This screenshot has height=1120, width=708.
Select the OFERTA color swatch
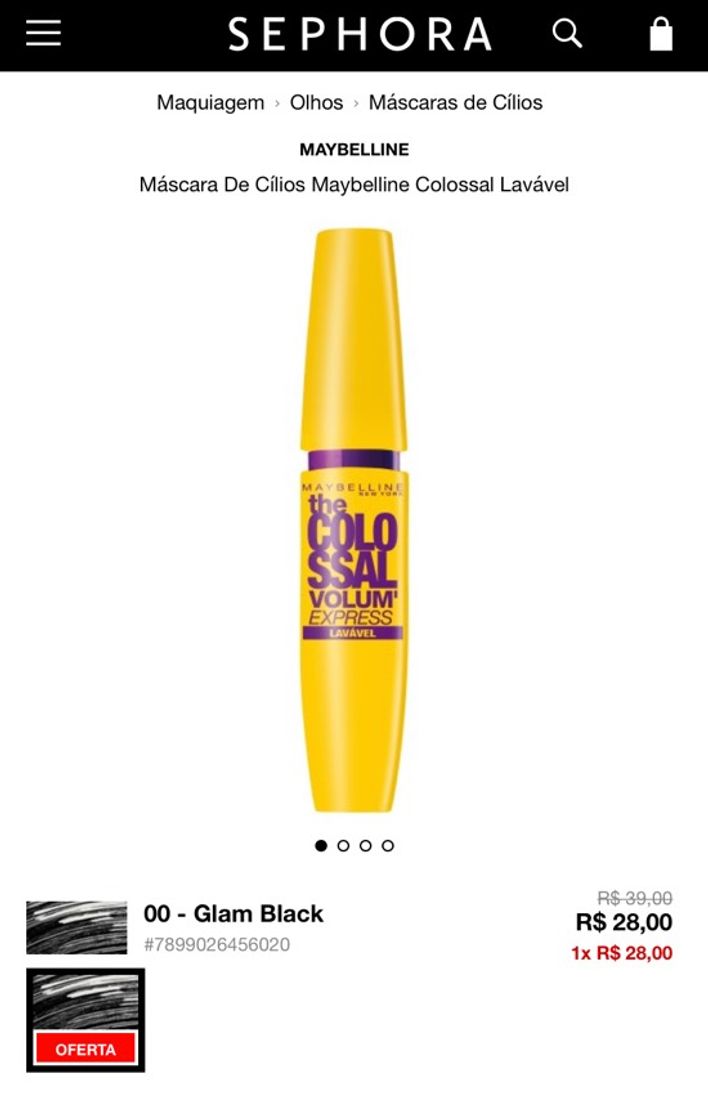(85, 1020)
